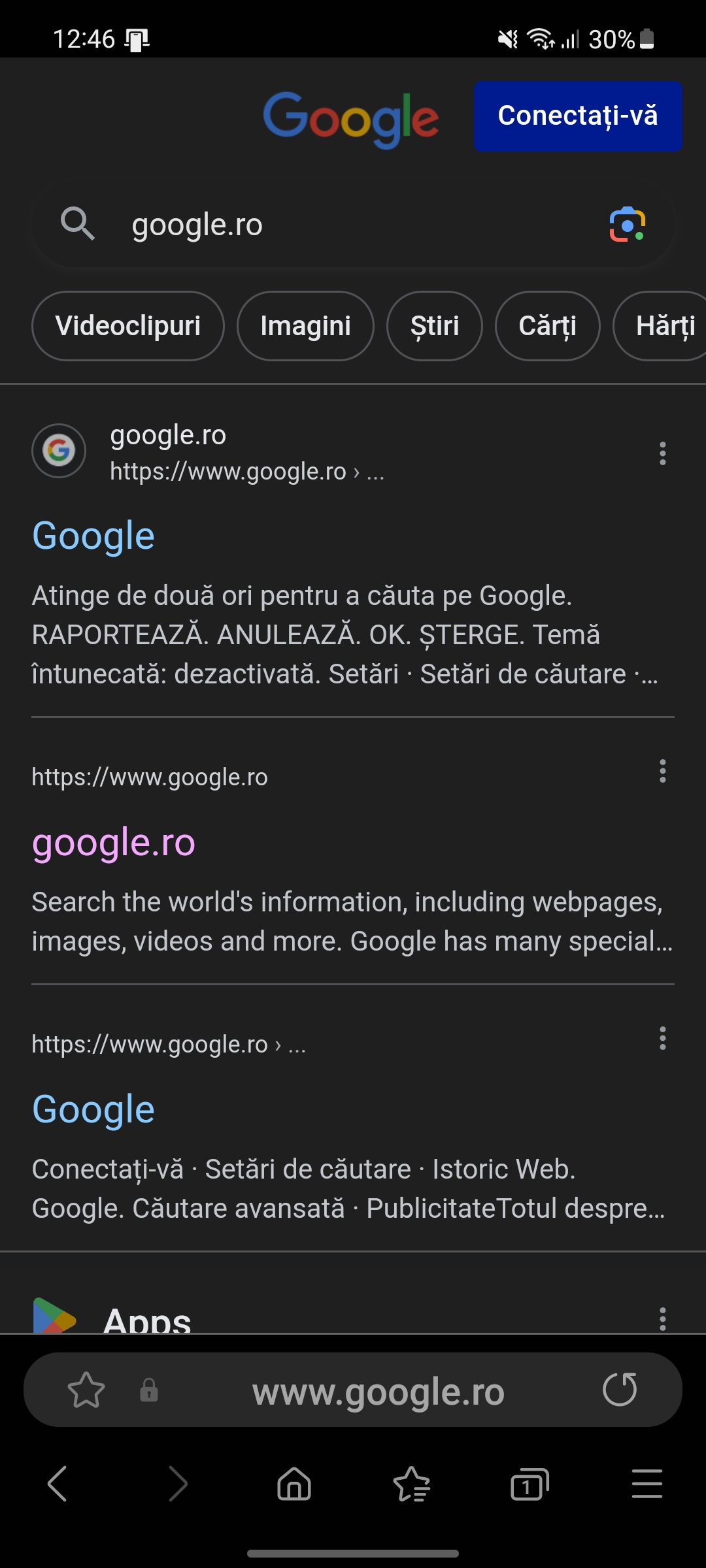706x1568 pixels.
Task: Filter results by Videoclipuri
Action: [x=128, y=326]
